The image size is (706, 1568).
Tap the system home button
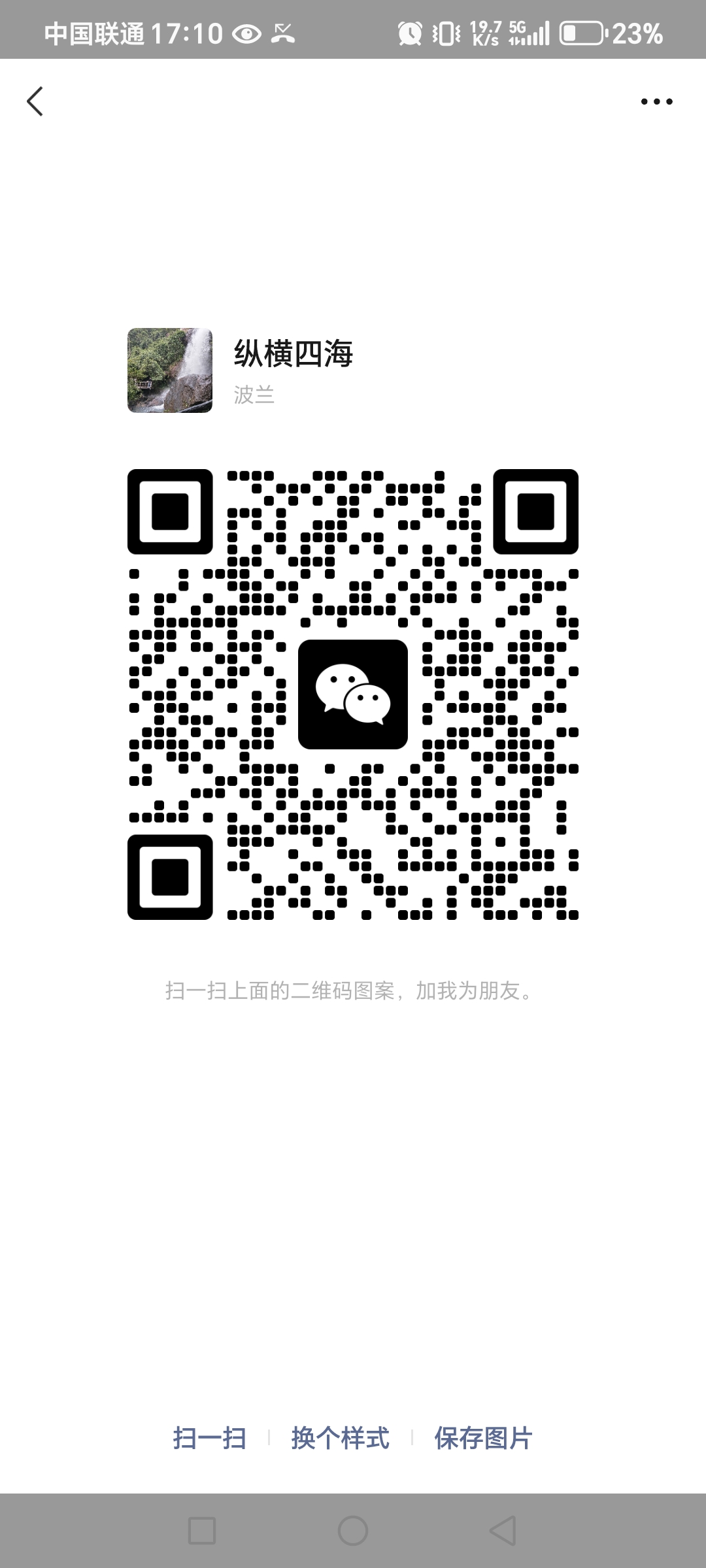353,1530
